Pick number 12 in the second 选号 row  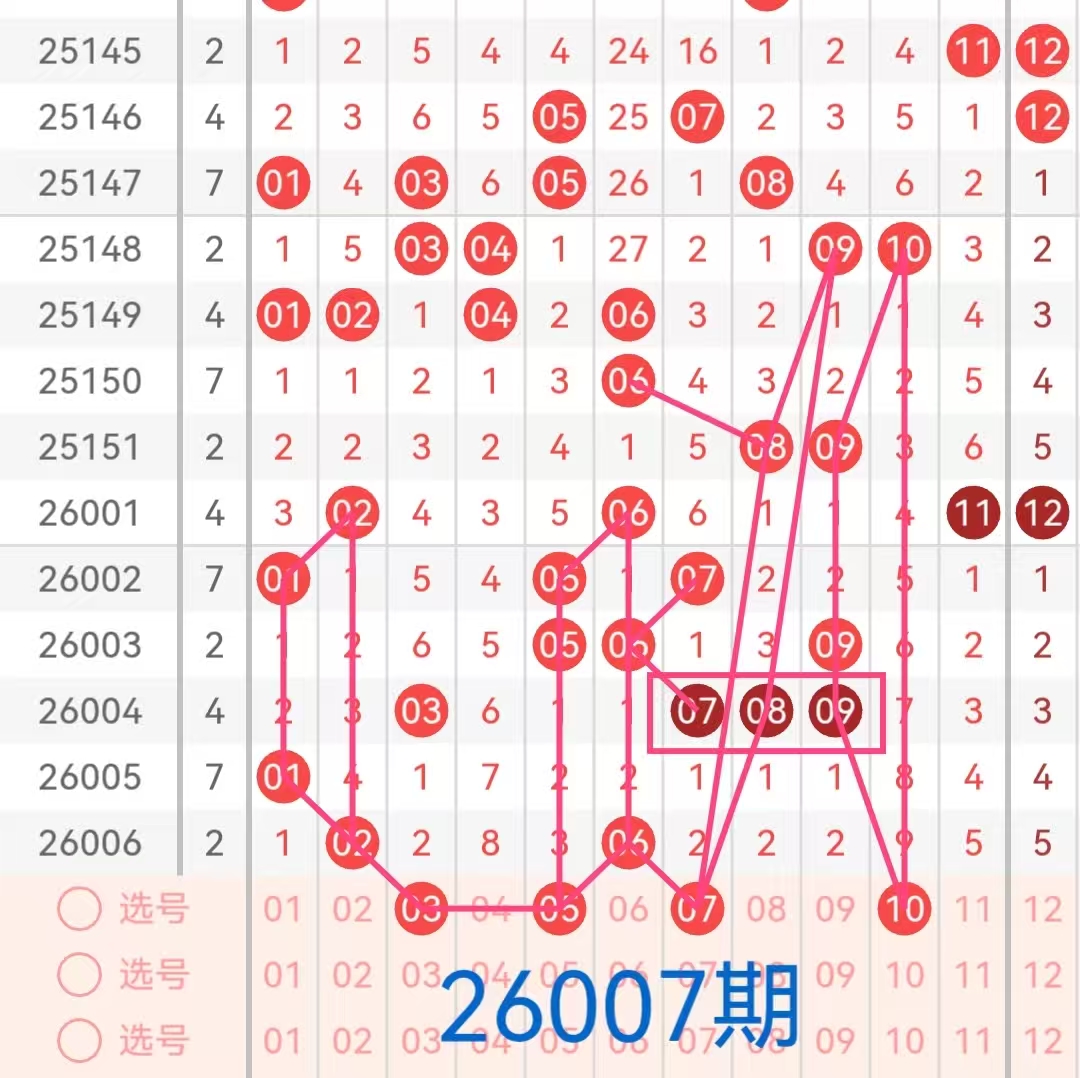tap(1042, 974)
